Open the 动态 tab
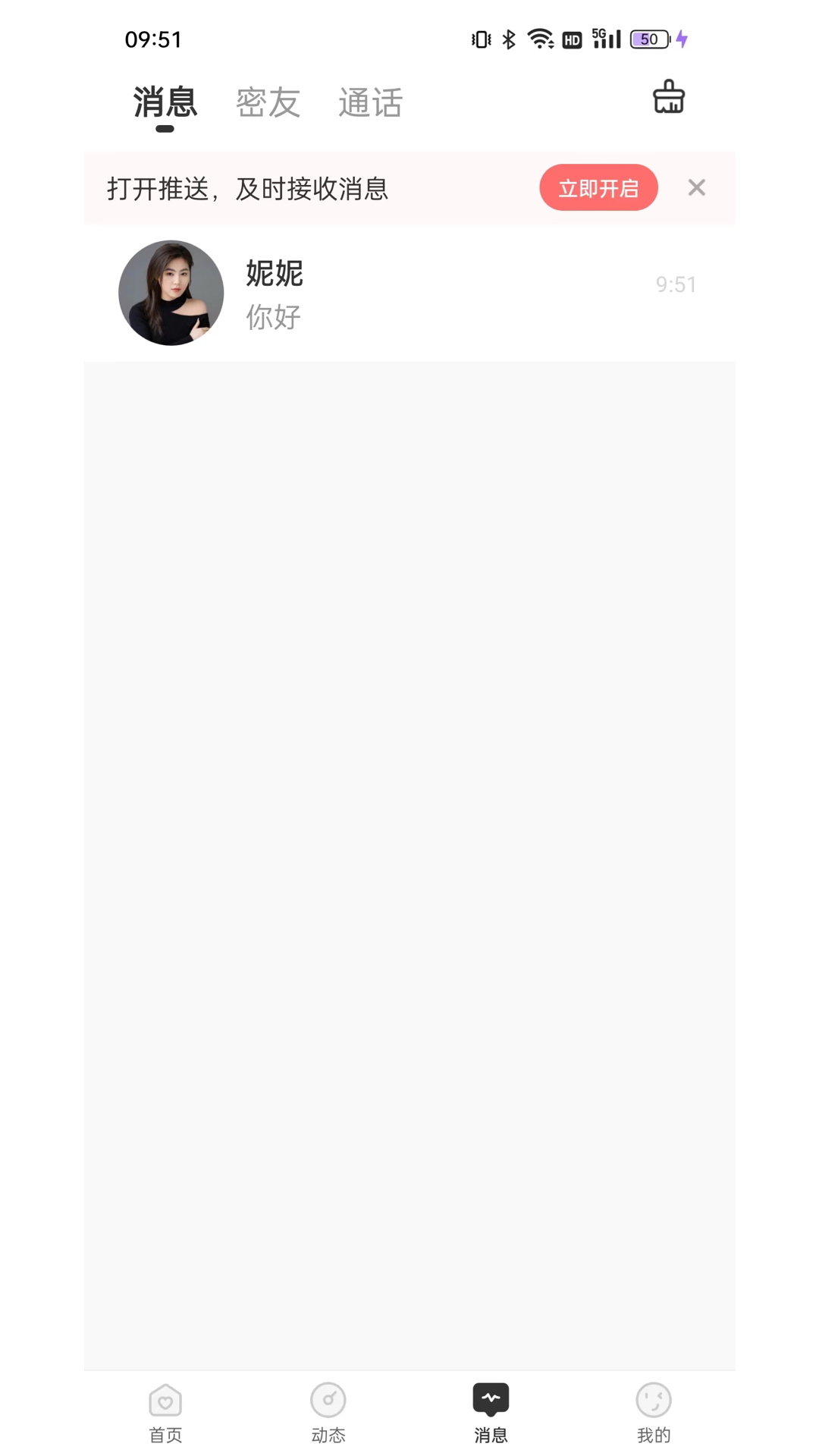The width and height of the screenshot is (819, 1456). click(328, 1412)
